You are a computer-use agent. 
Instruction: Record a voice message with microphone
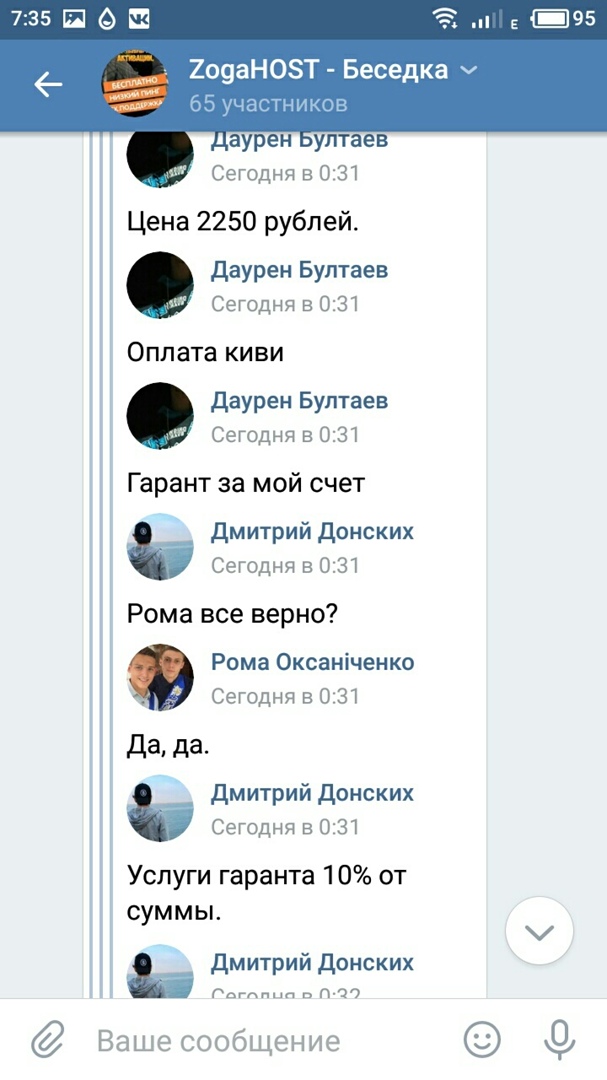[x=558, y=1040]
